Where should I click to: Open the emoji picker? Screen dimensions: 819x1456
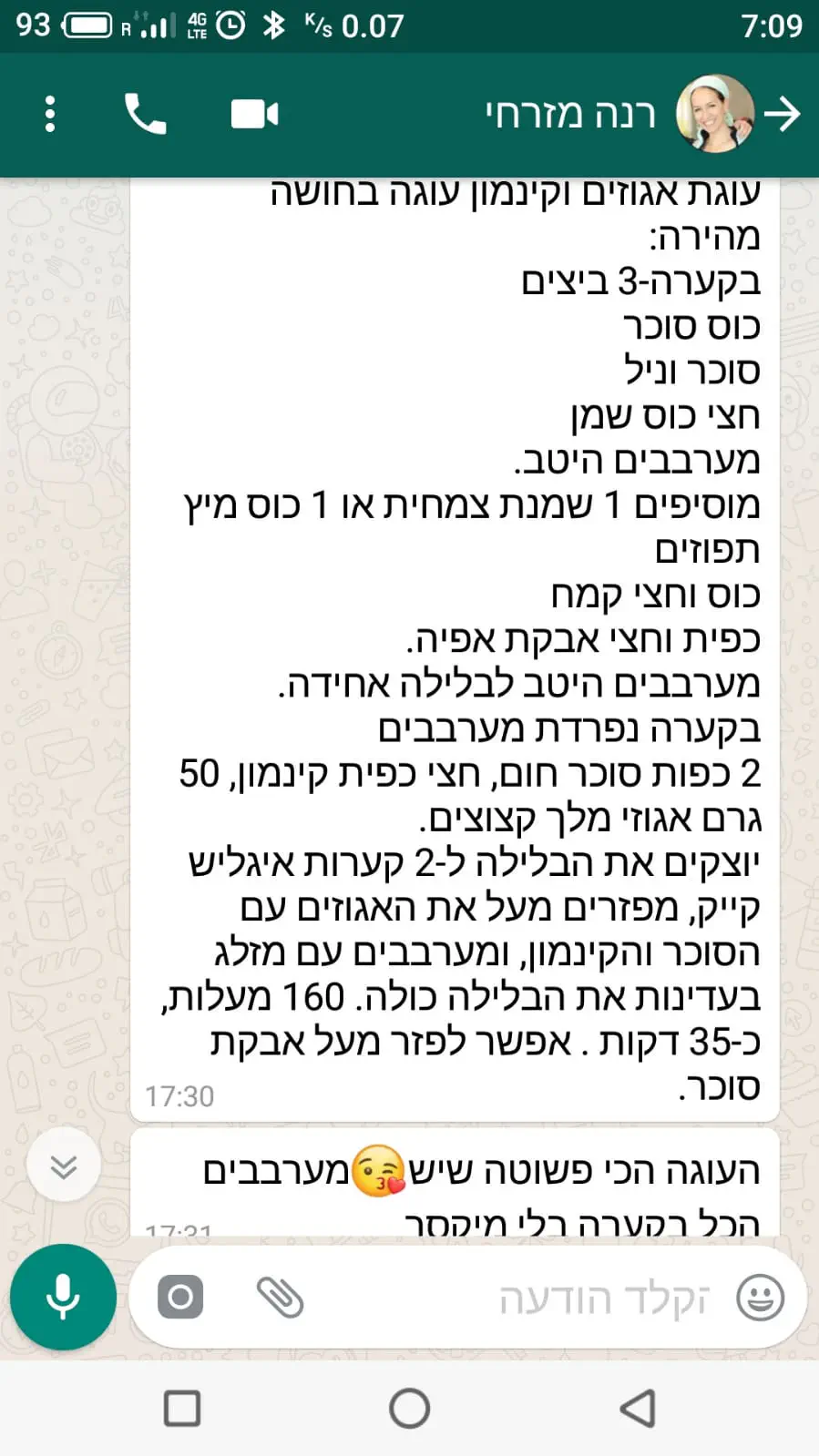click(x=761, y=1298)
